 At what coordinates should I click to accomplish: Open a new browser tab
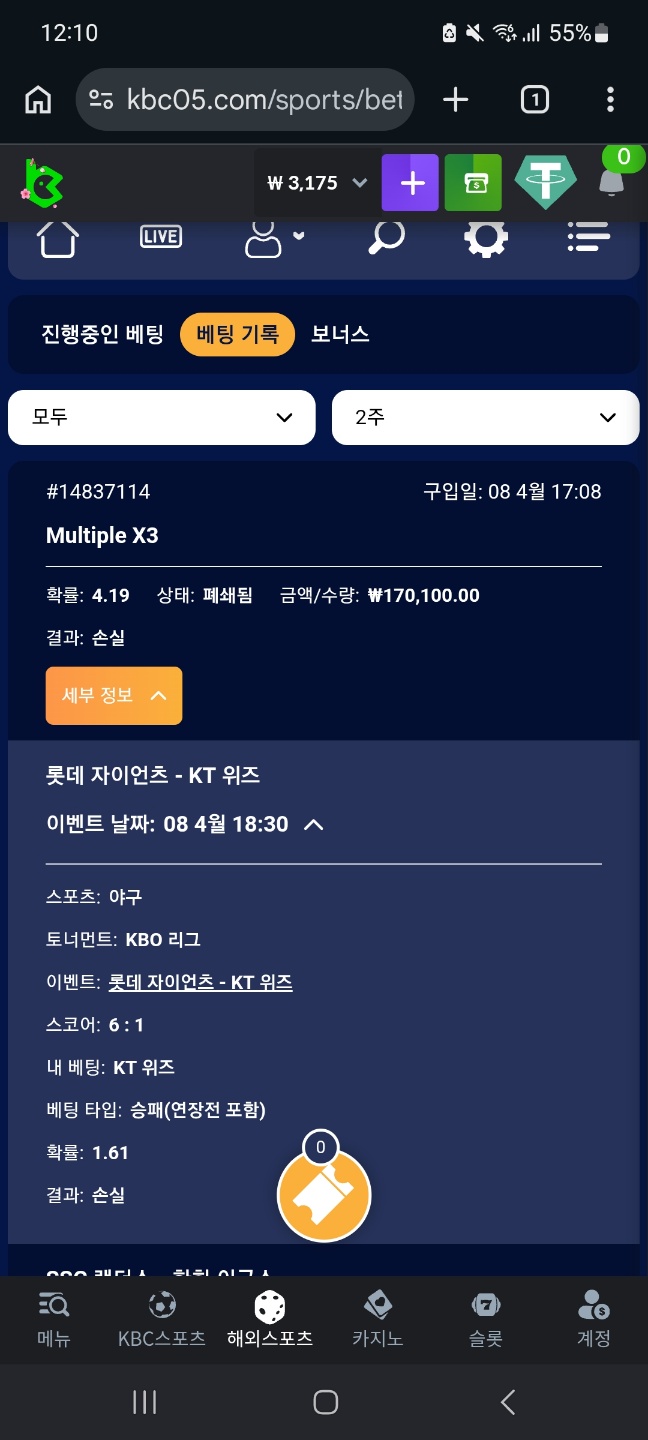455,100
